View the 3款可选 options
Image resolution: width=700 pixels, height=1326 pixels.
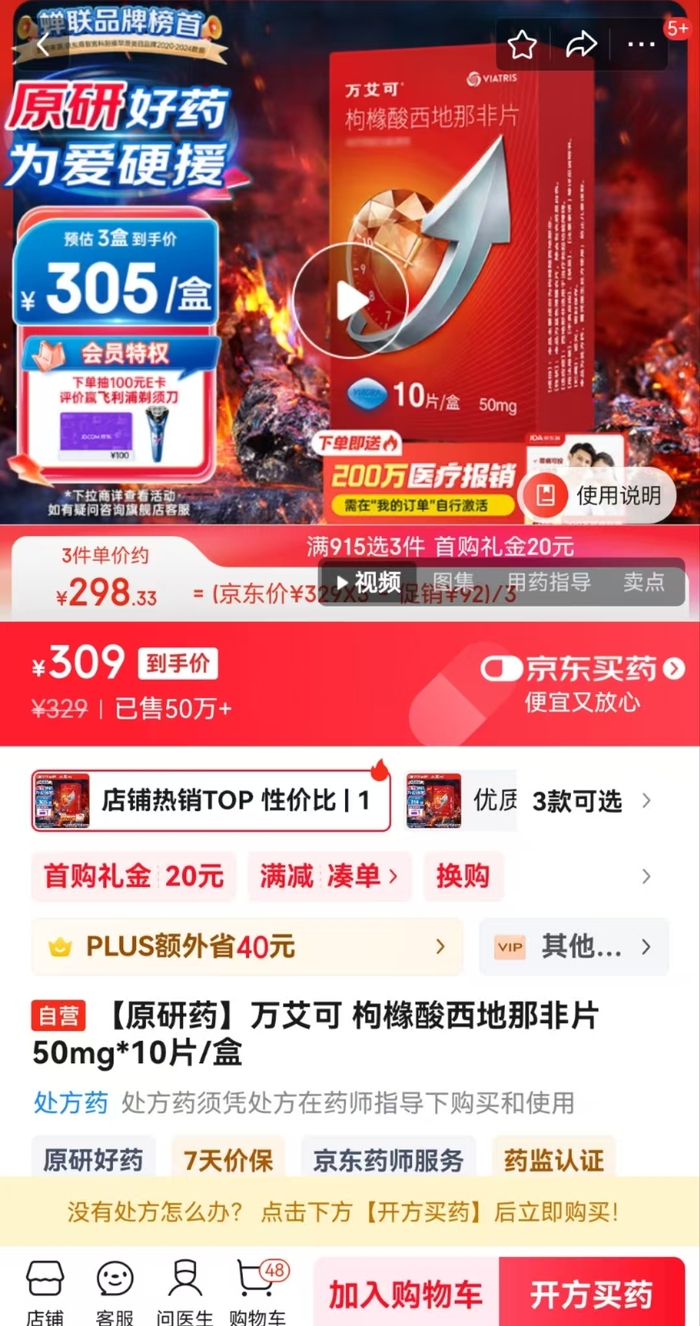[590, 800]
